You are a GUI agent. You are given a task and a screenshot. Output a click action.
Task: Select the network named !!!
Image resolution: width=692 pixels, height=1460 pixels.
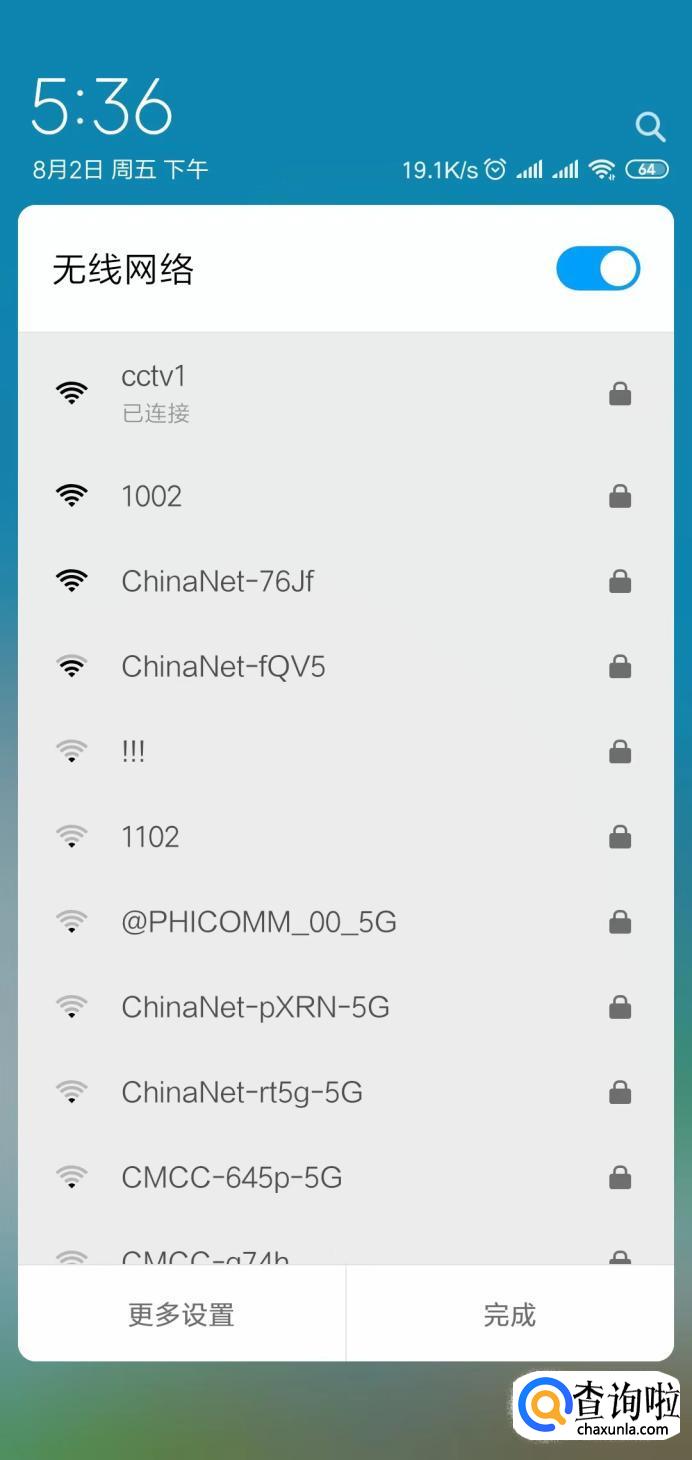pos(345,751)
